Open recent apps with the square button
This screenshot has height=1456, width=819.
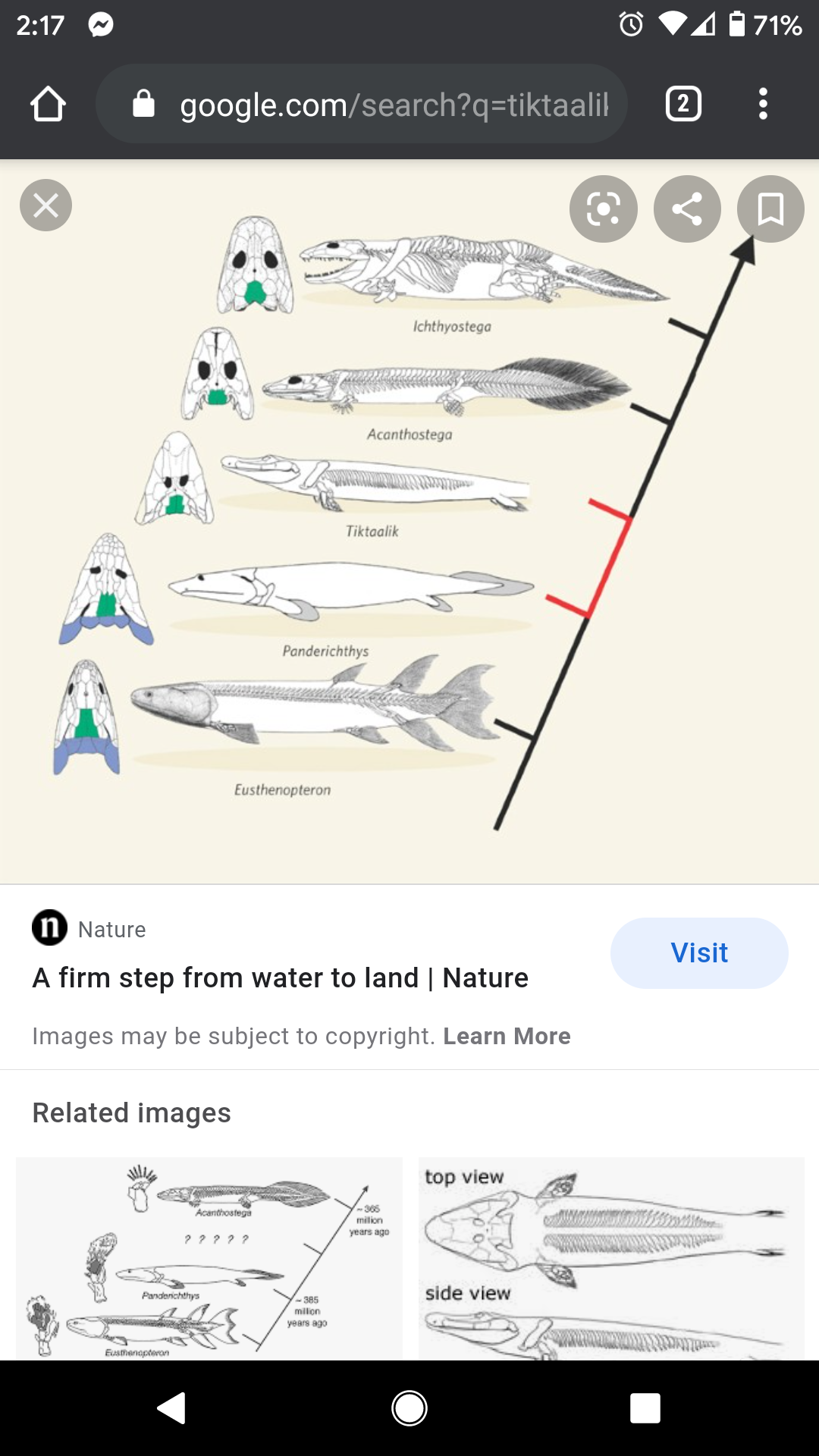click(x=645, y=1408)
